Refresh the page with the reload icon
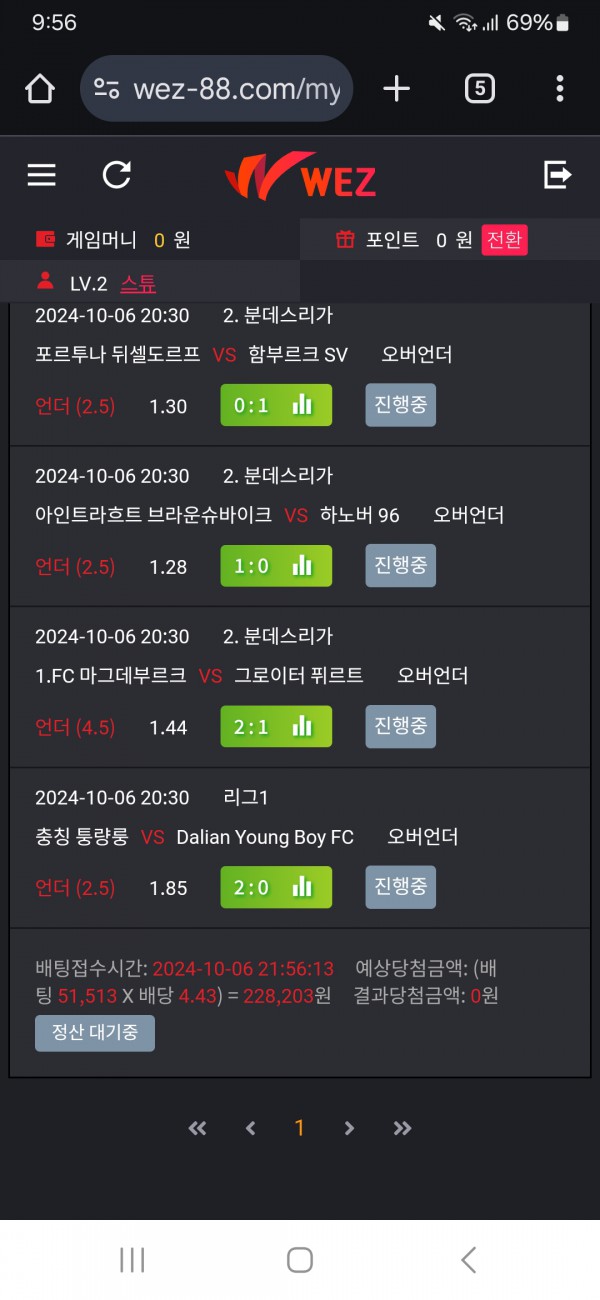Screen dimensions: 600x1300 coord(117,176)
